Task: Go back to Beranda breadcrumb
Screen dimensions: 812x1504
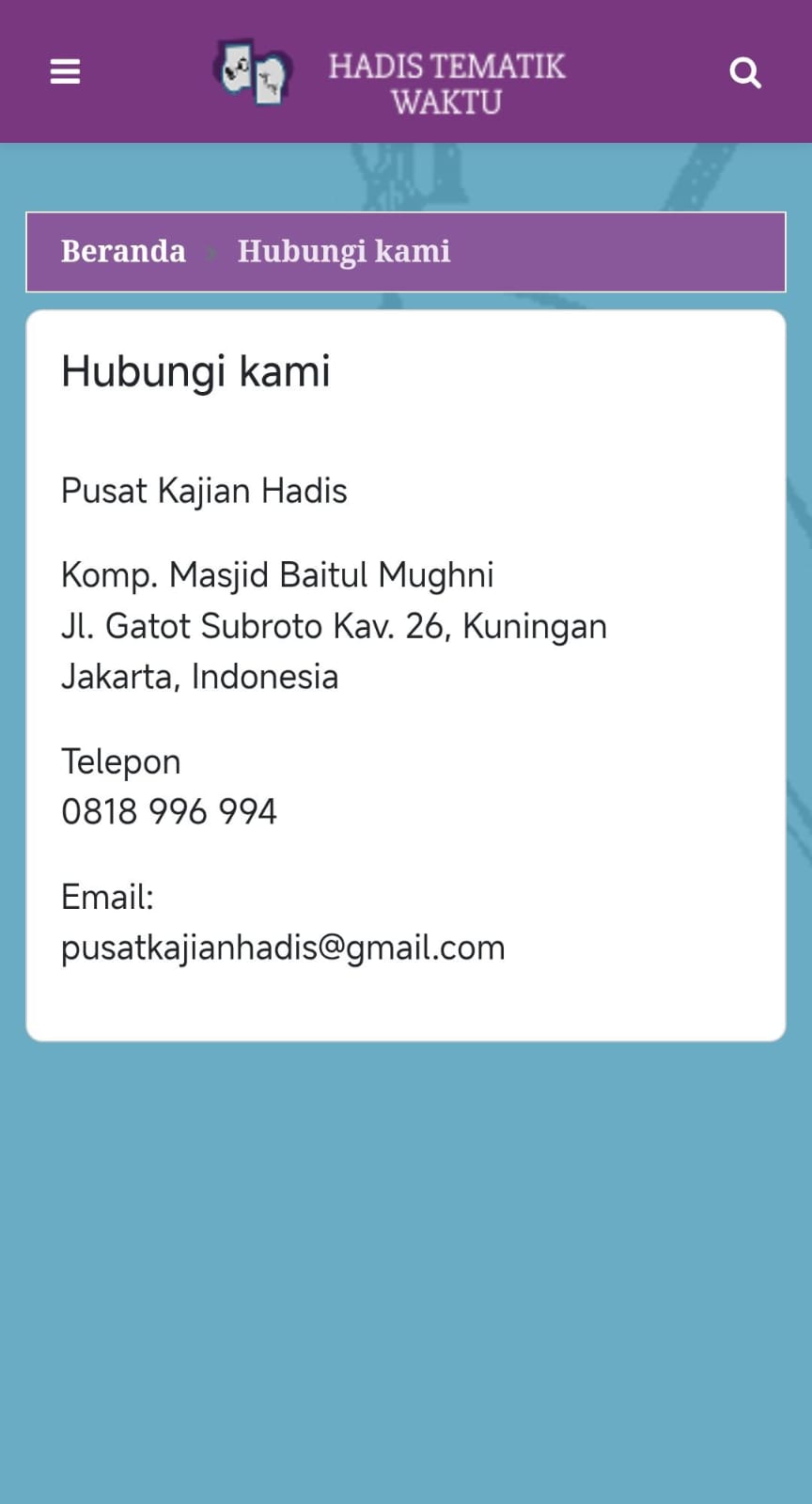Action: click(123, 251)
